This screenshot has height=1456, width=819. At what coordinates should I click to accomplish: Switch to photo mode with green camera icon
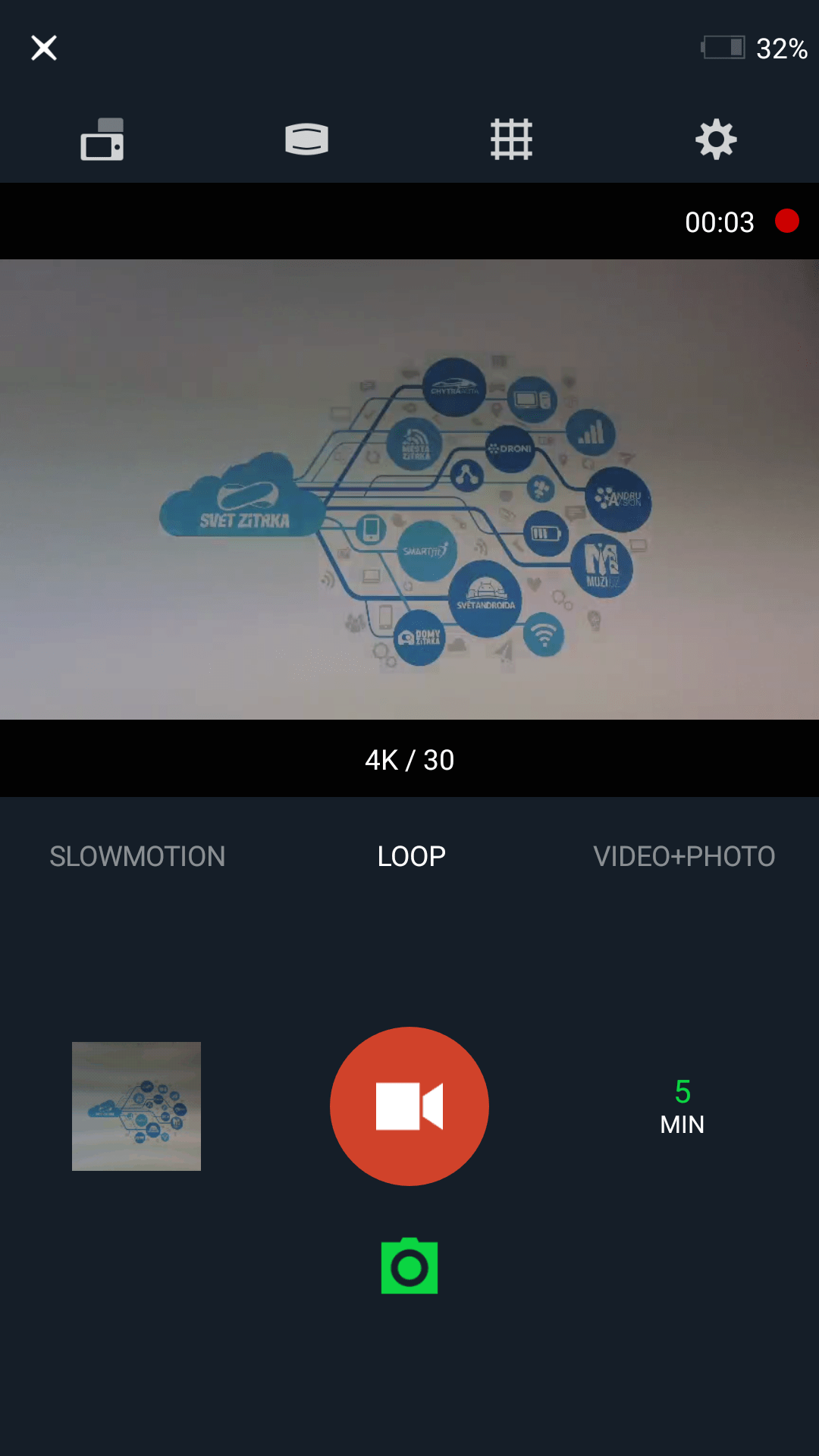(x=409, y=1266)
